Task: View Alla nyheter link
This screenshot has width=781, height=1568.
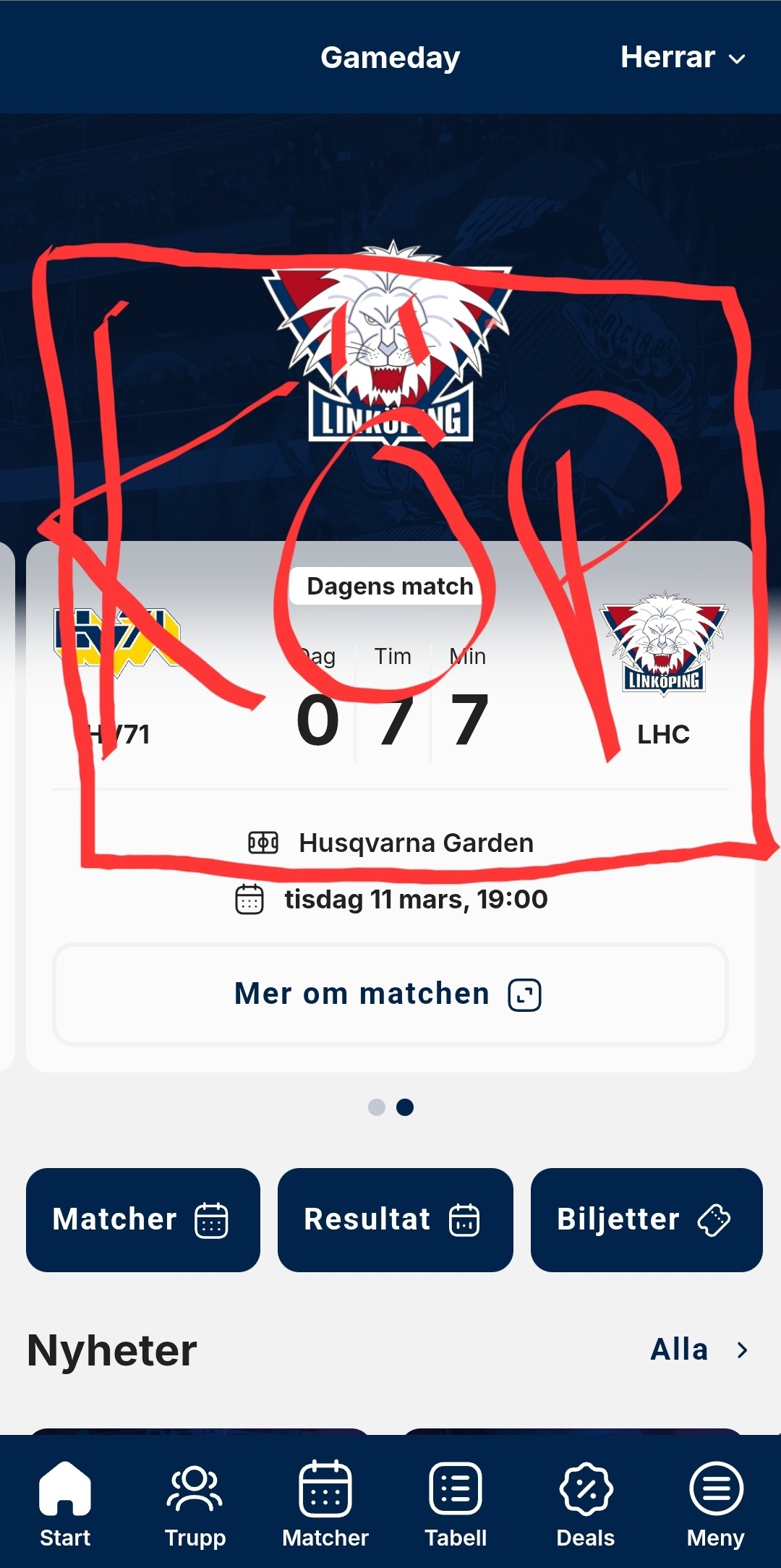Action: pos(698,1350)
